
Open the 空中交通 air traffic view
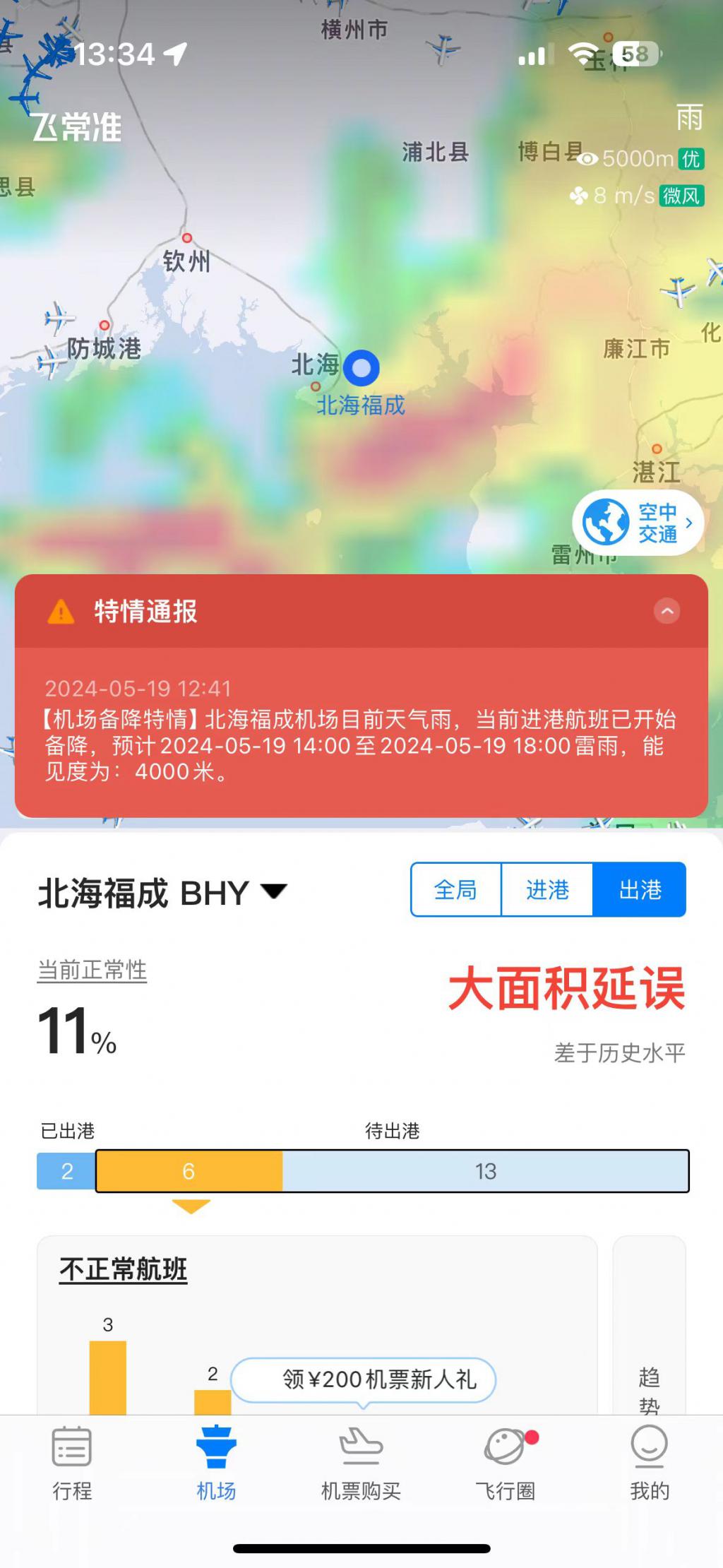(638, 523)
